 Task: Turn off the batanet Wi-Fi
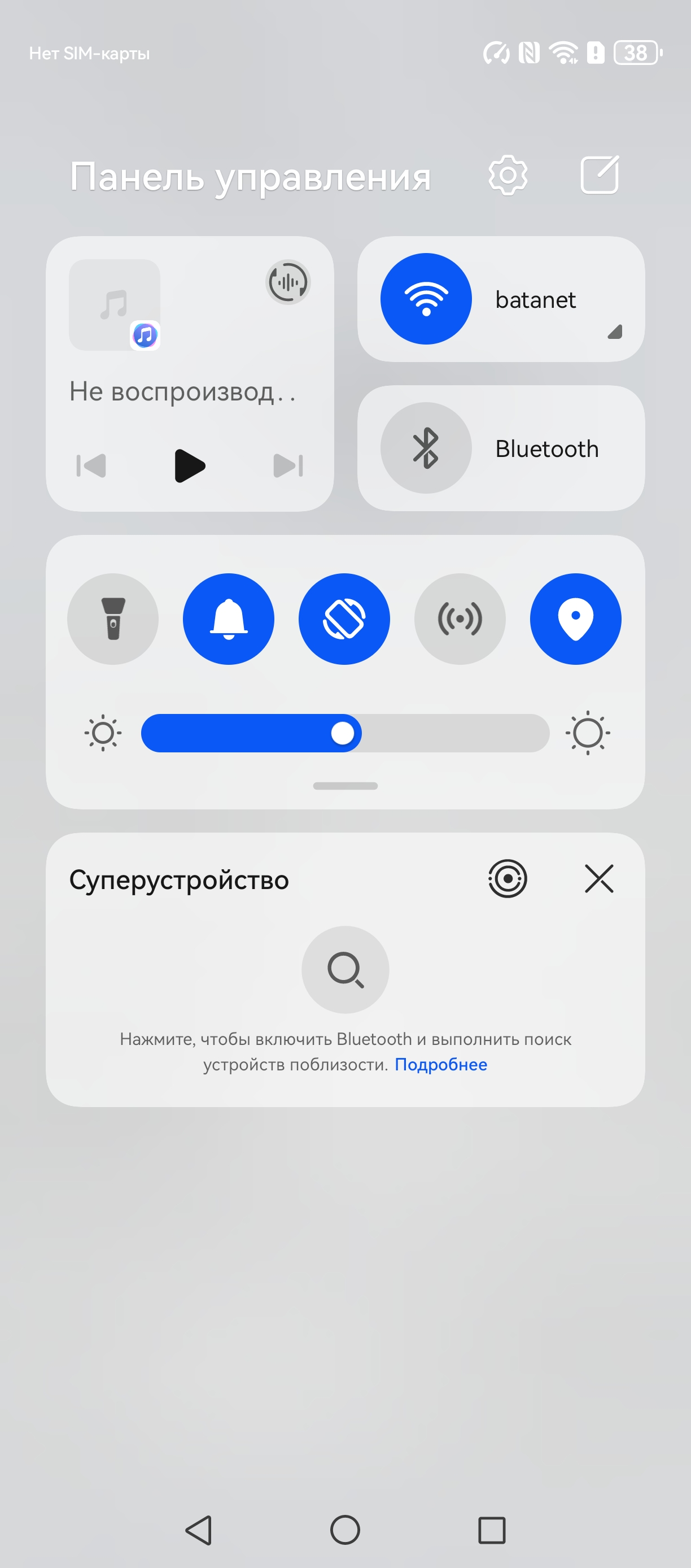pos(426,299)
